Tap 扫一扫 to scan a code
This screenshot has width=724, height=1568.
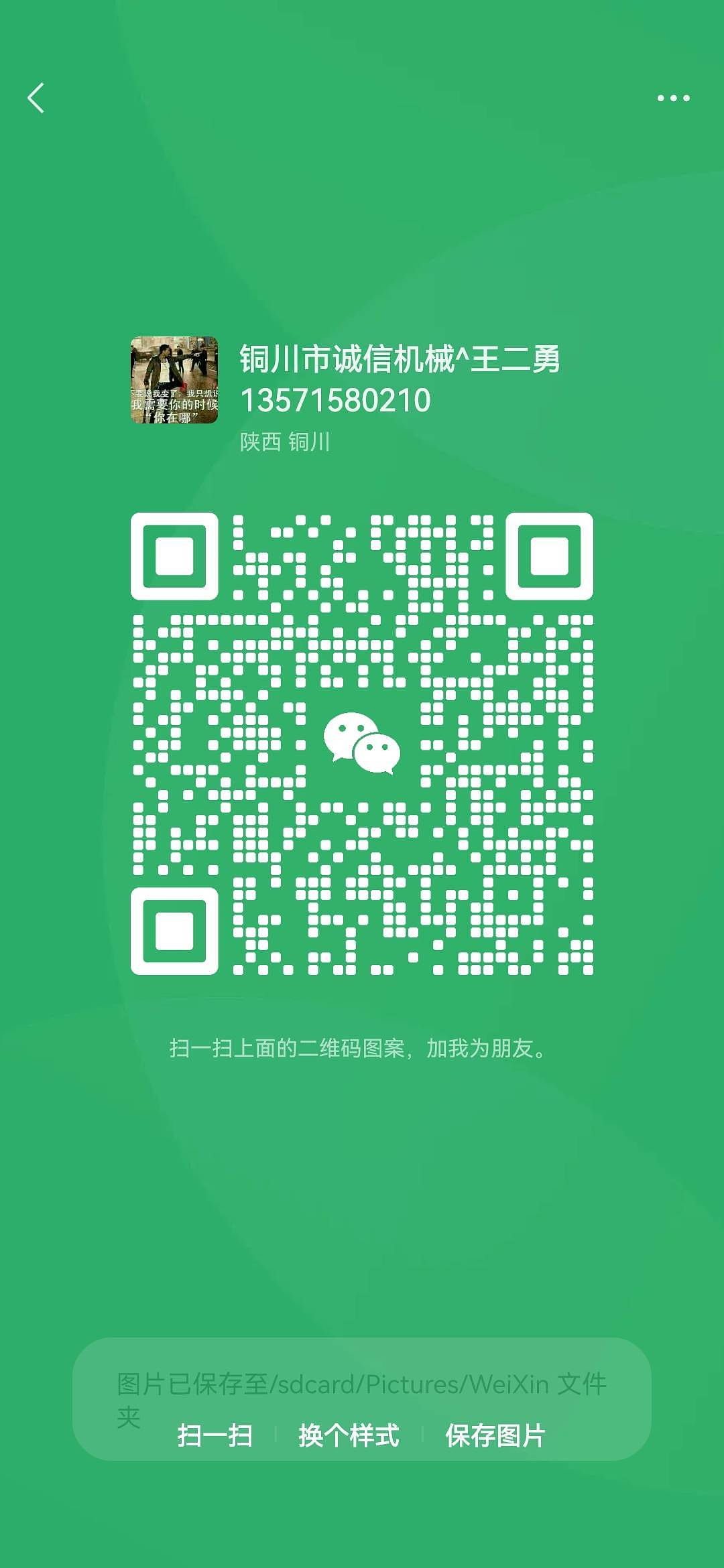(x=215, y=1435)
